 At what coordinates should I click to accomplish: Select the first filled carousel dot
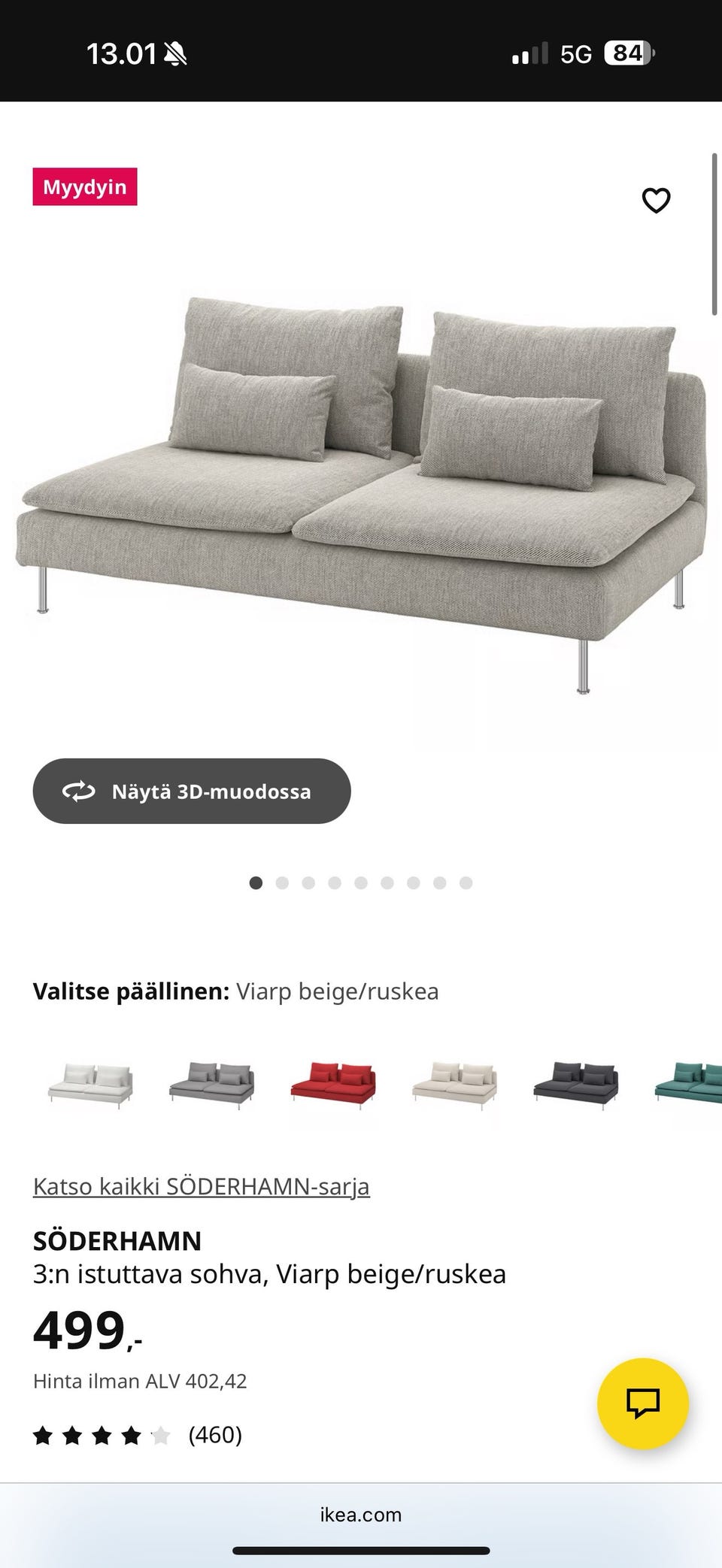coord(256,882)
